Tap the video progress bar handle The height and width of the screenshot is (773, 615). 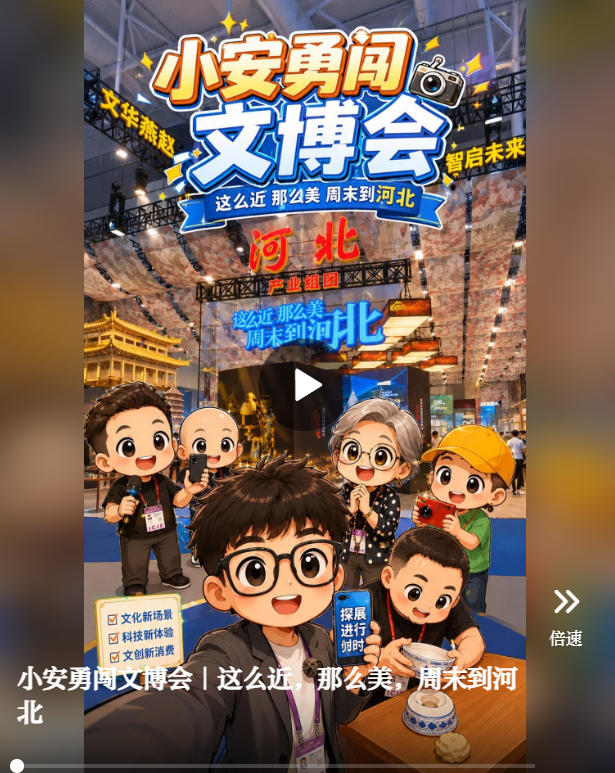tap(17, 766)
